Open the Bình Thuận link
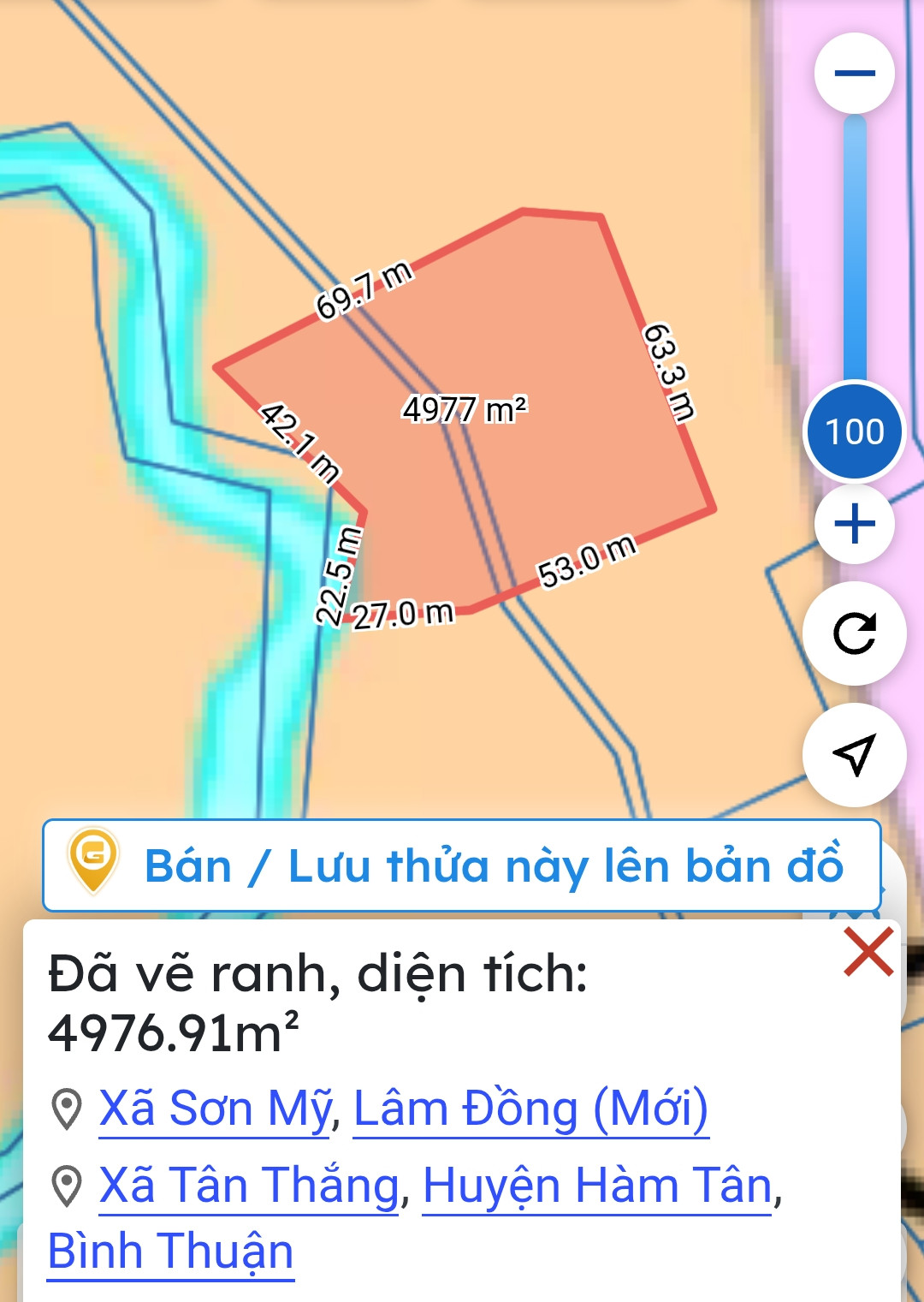Screen dimensions: 924x1302 pos(170,1251)
